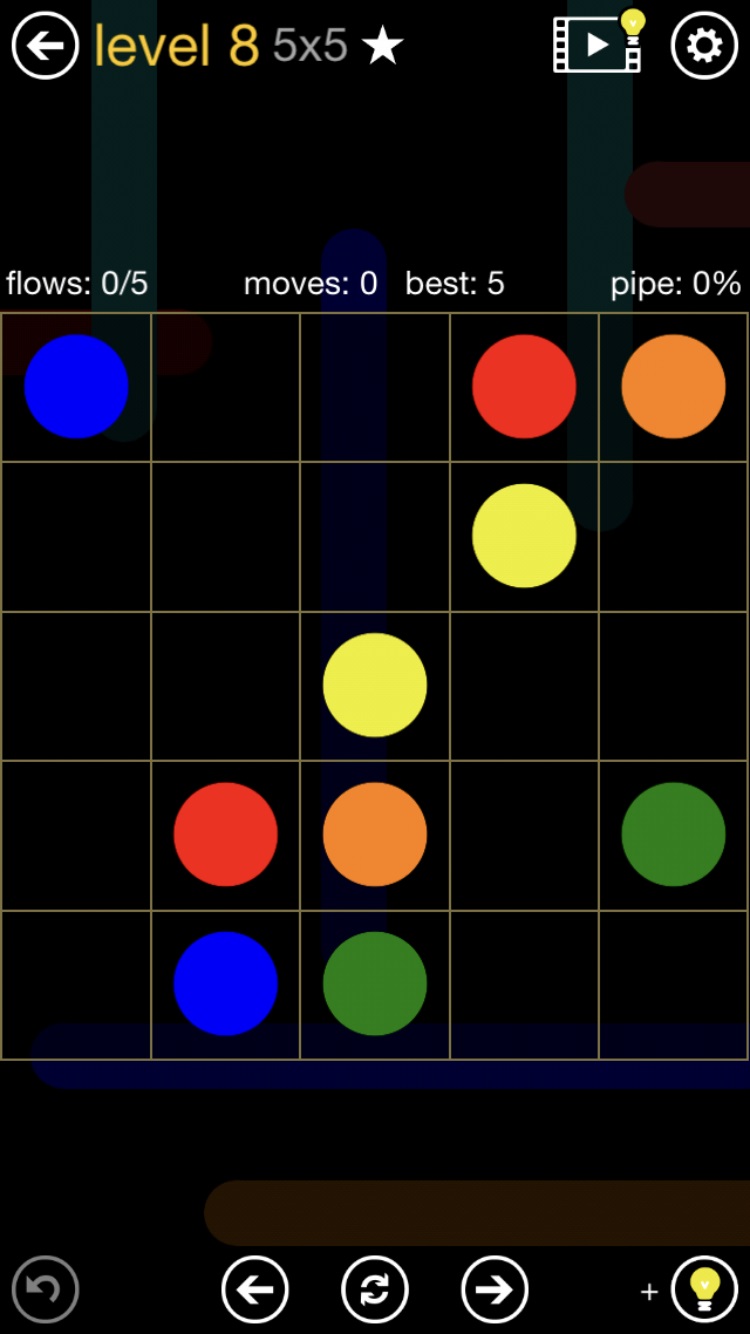Go to the previous level

[255, 1289]
